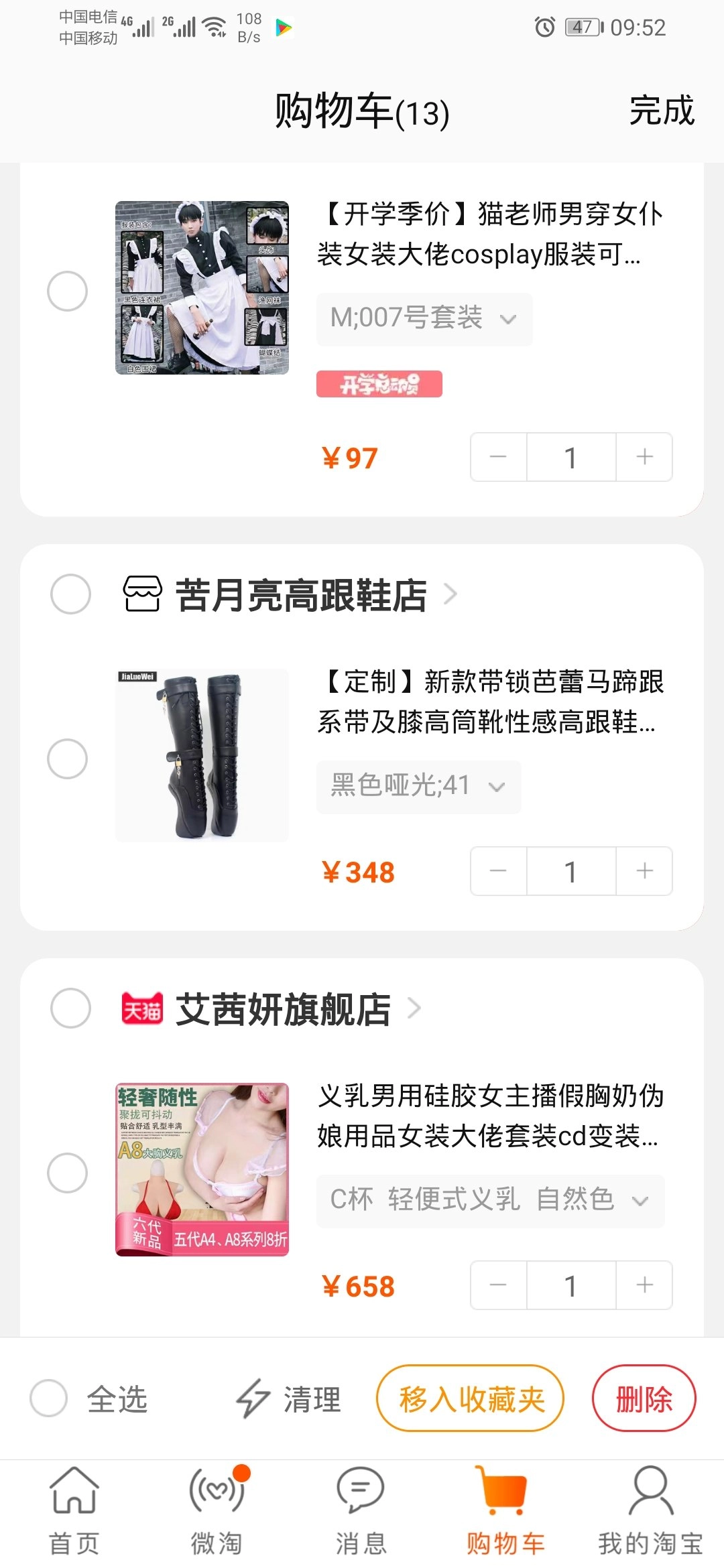Open the 艾茜妍旗舰店 store page
The height and width of the screenshot is (1568, 724).
click(283, 1009)
